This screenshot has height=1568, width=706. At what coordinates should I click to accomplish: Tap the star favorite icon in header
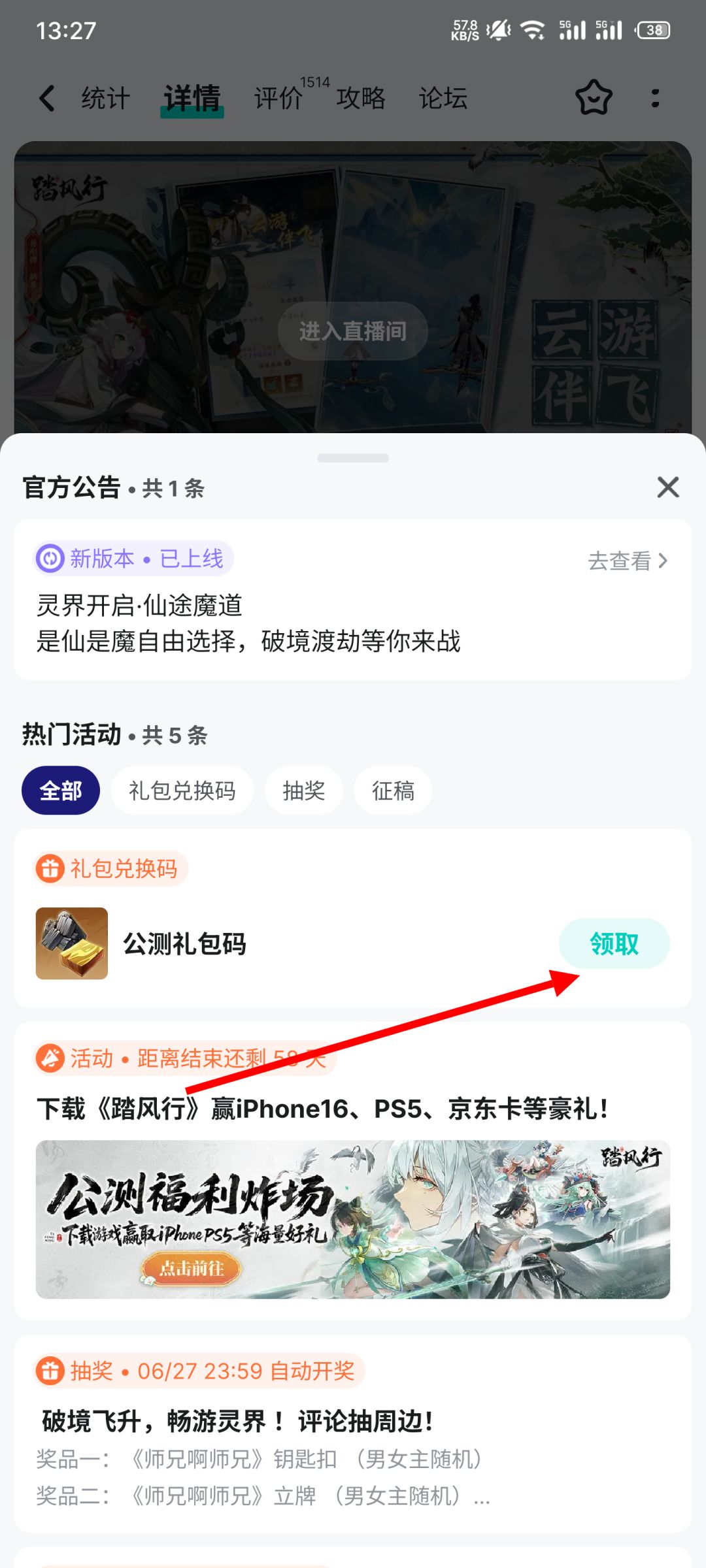(592, 98)
